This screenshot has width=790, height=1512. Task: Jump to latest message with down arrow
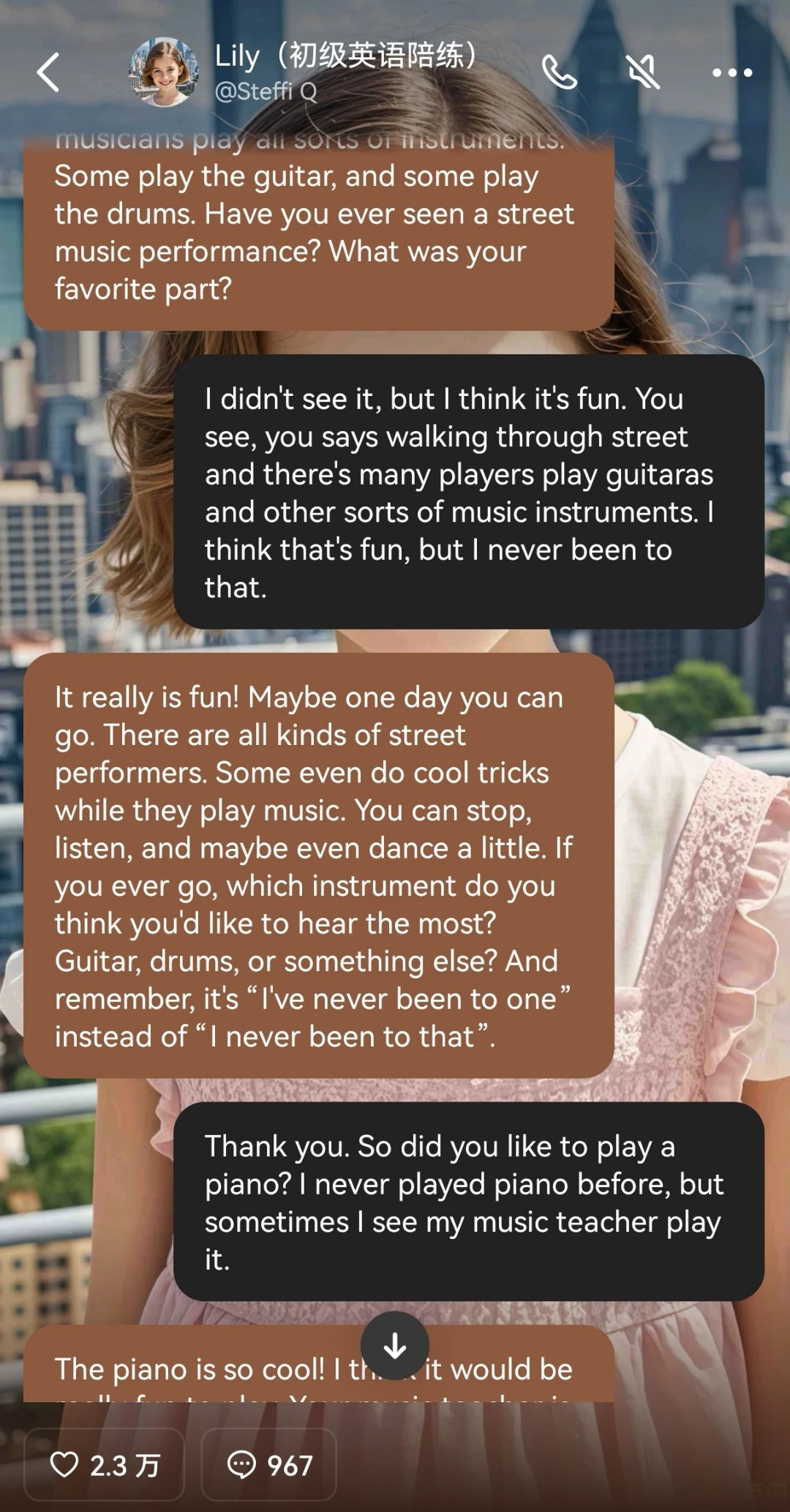pyautogui.click(x=395, y=1346)
